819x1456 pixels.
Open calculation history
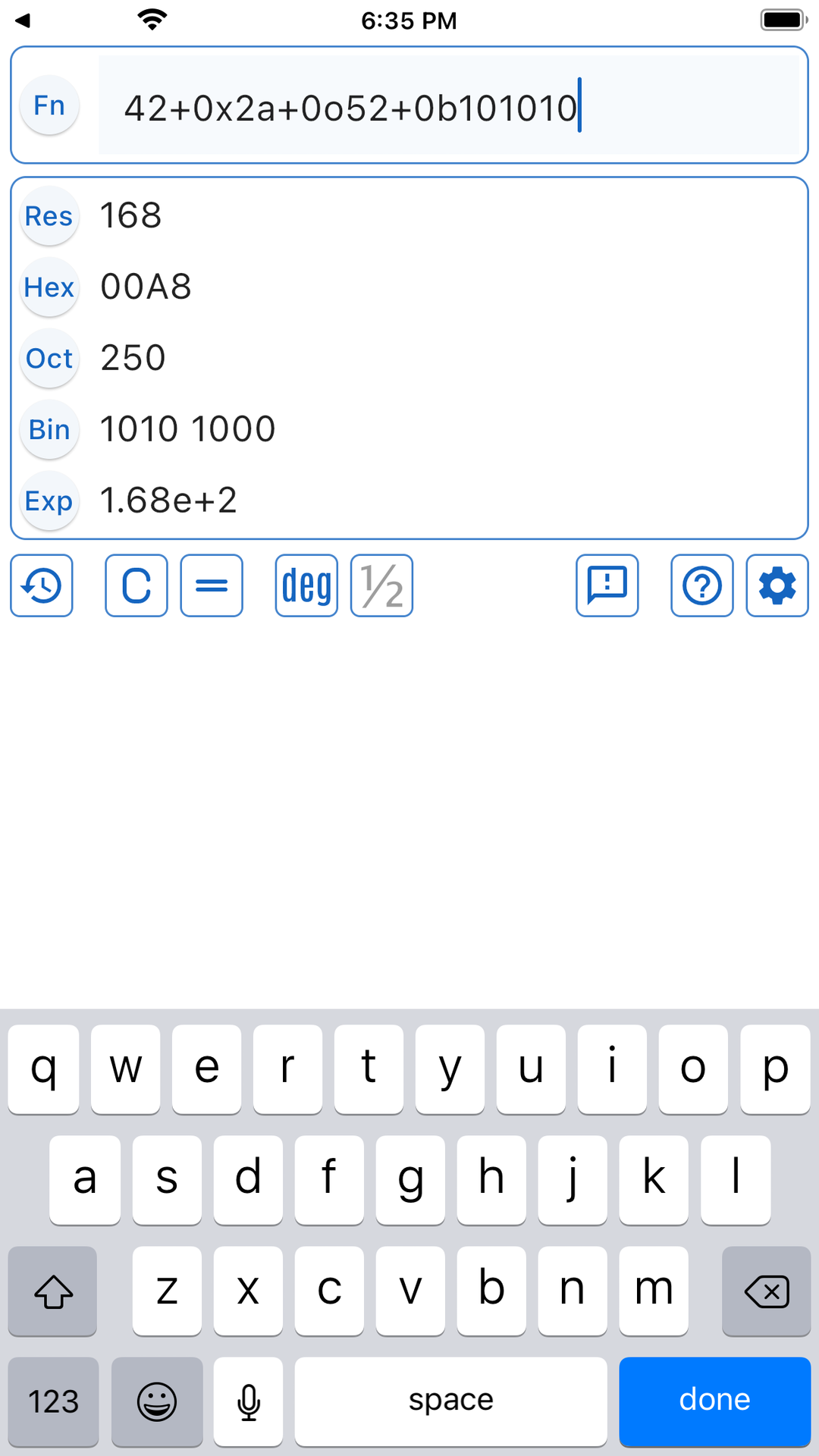[x=42, y=585]
